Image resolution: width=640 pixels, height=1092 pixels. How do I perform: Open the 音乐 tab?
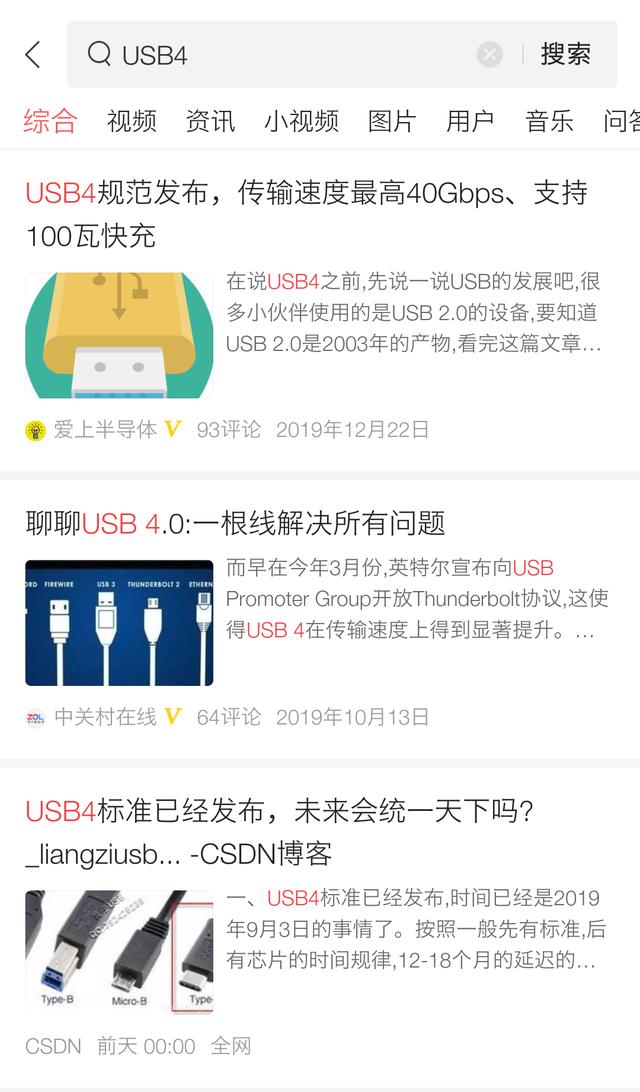tap(549, 121)
